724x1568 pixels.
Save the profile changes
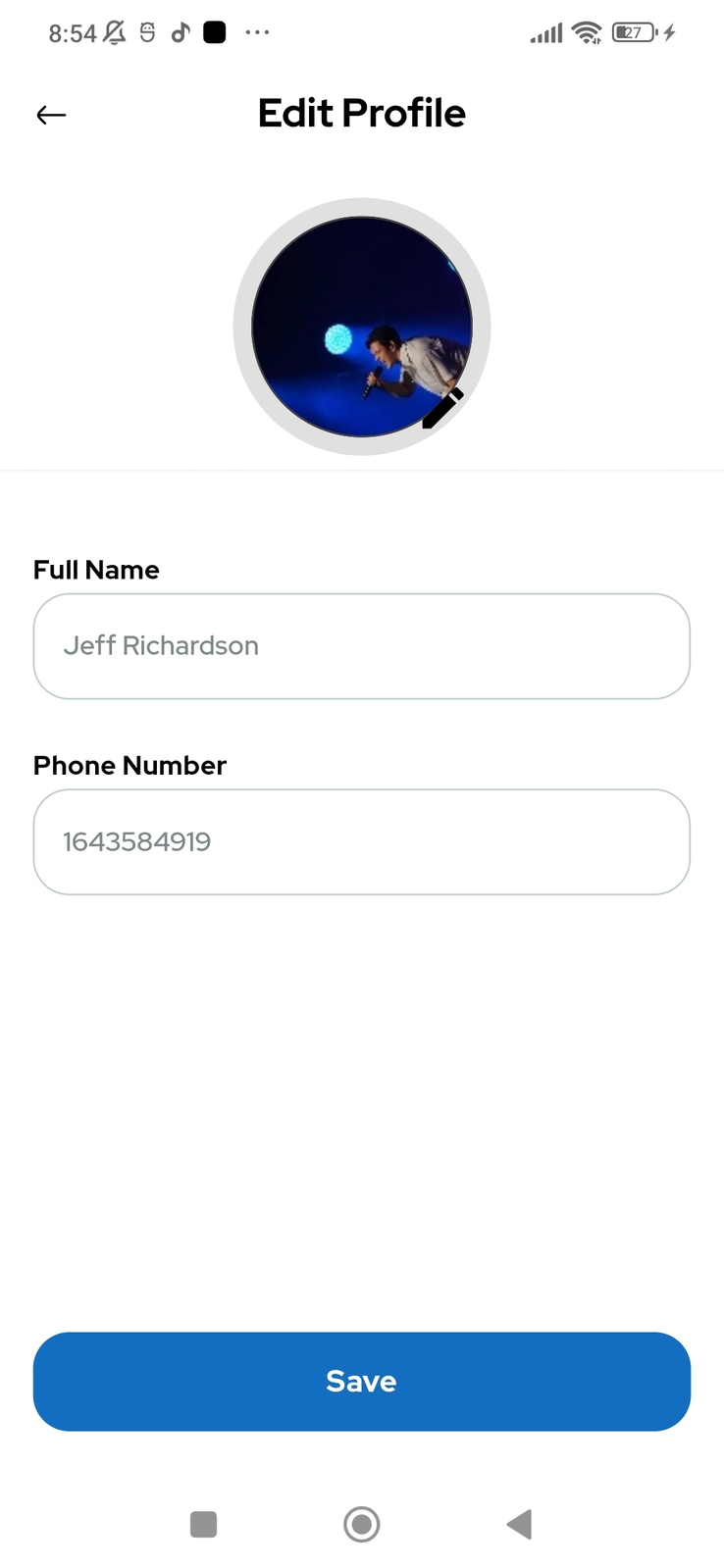361,1381
